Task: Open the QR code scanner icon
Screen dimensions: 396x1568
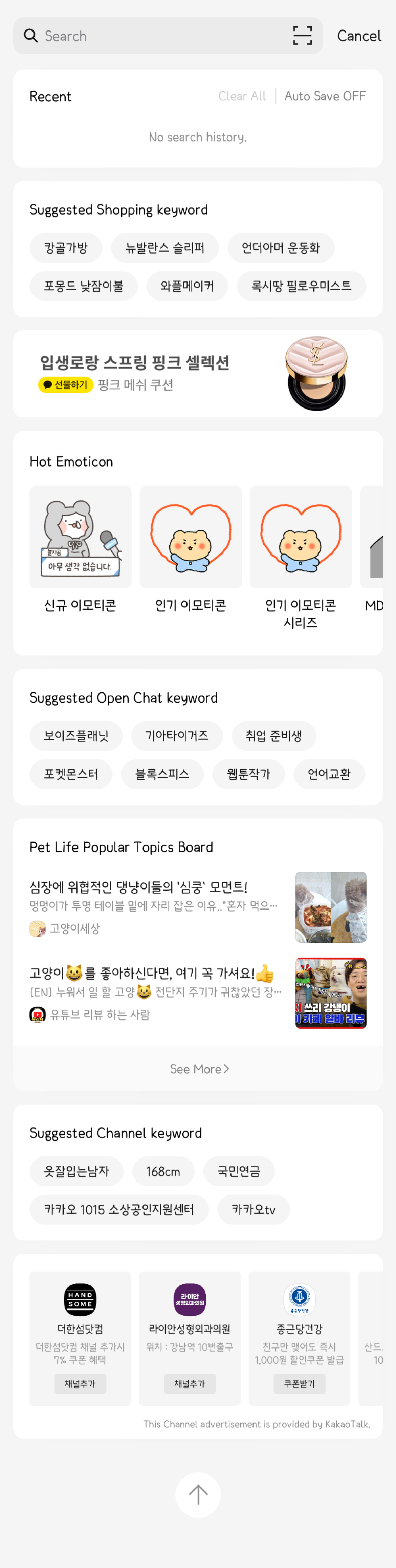Action: pos(302,36)
